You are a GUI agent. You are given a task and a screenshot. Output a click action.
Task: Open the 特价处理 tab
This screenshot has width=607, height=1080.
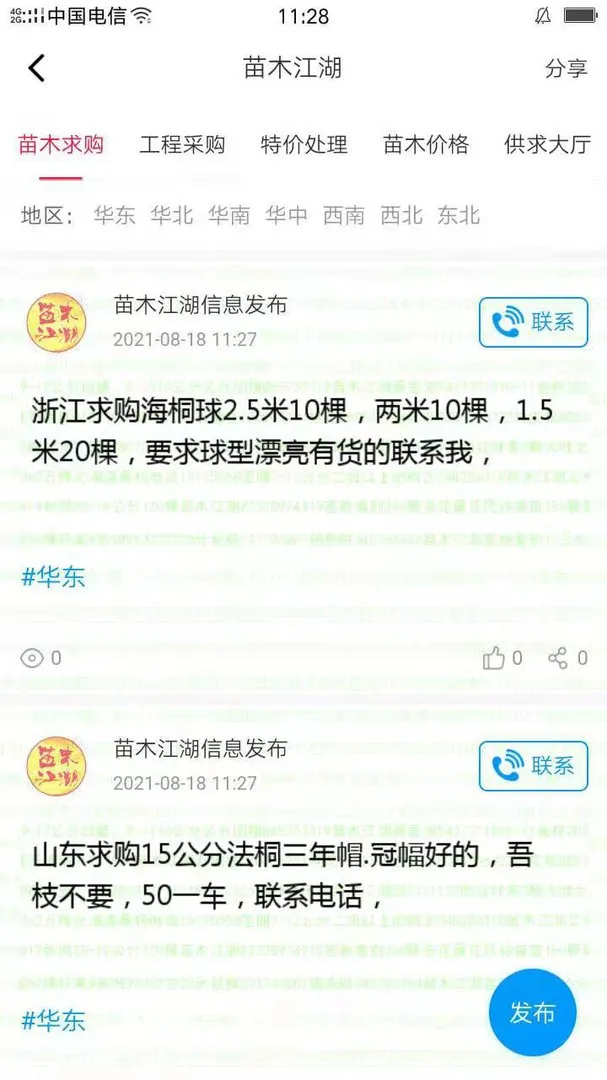click(x=304, y=144)
